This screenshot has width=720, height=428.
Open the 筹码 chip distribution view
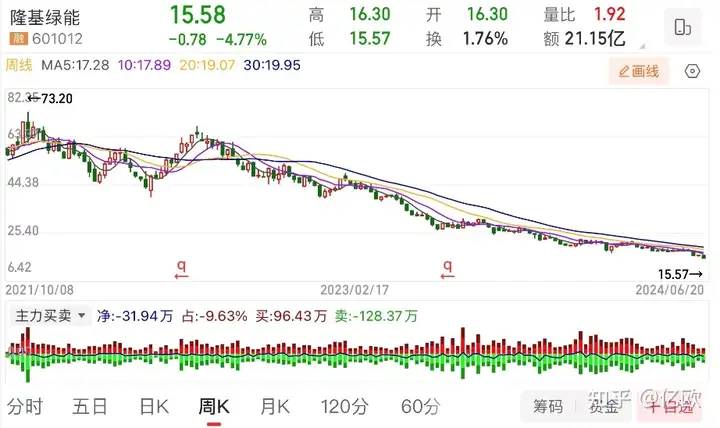(548, 407)
